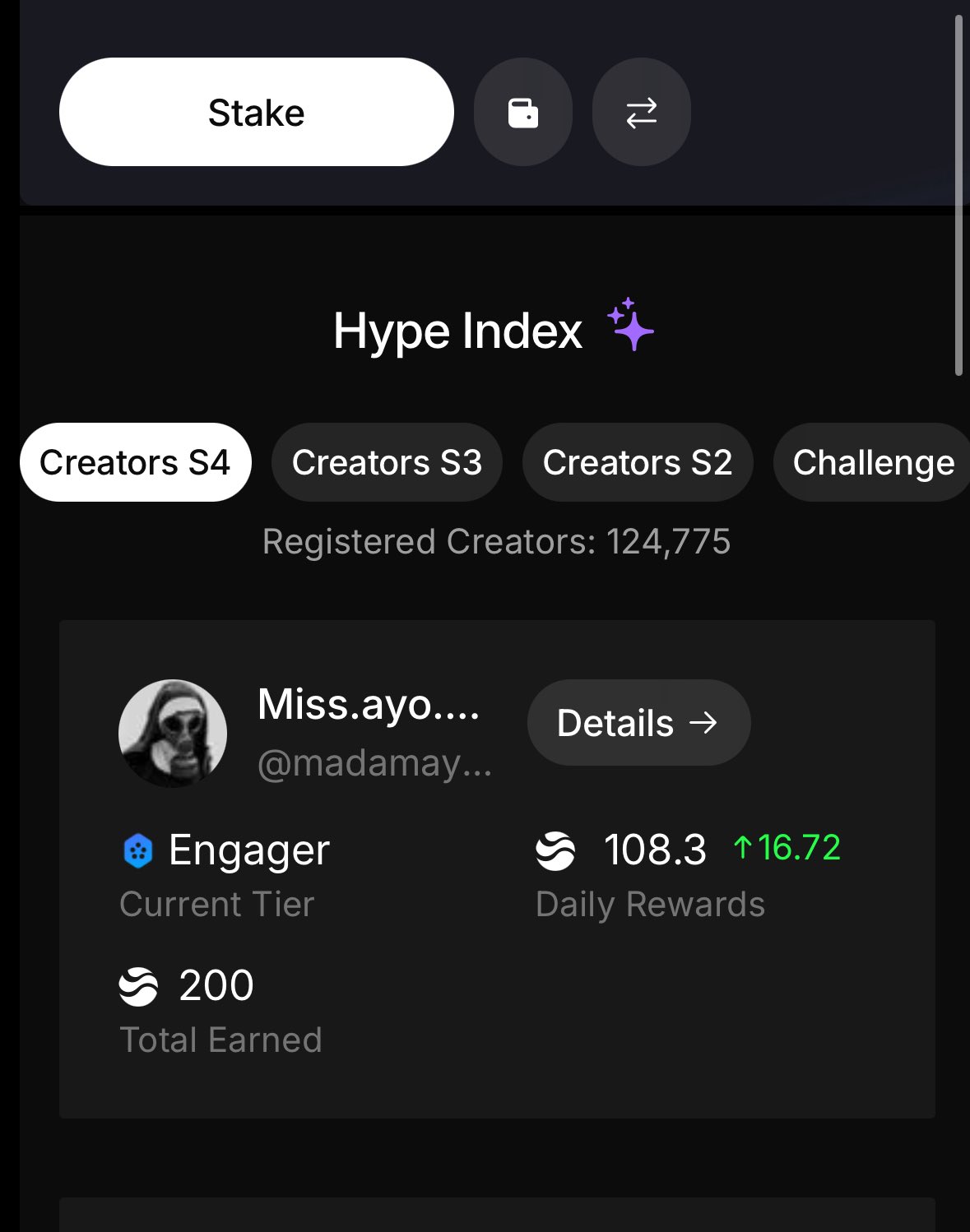Switch to the Creators S3 tab

[387, 462]
